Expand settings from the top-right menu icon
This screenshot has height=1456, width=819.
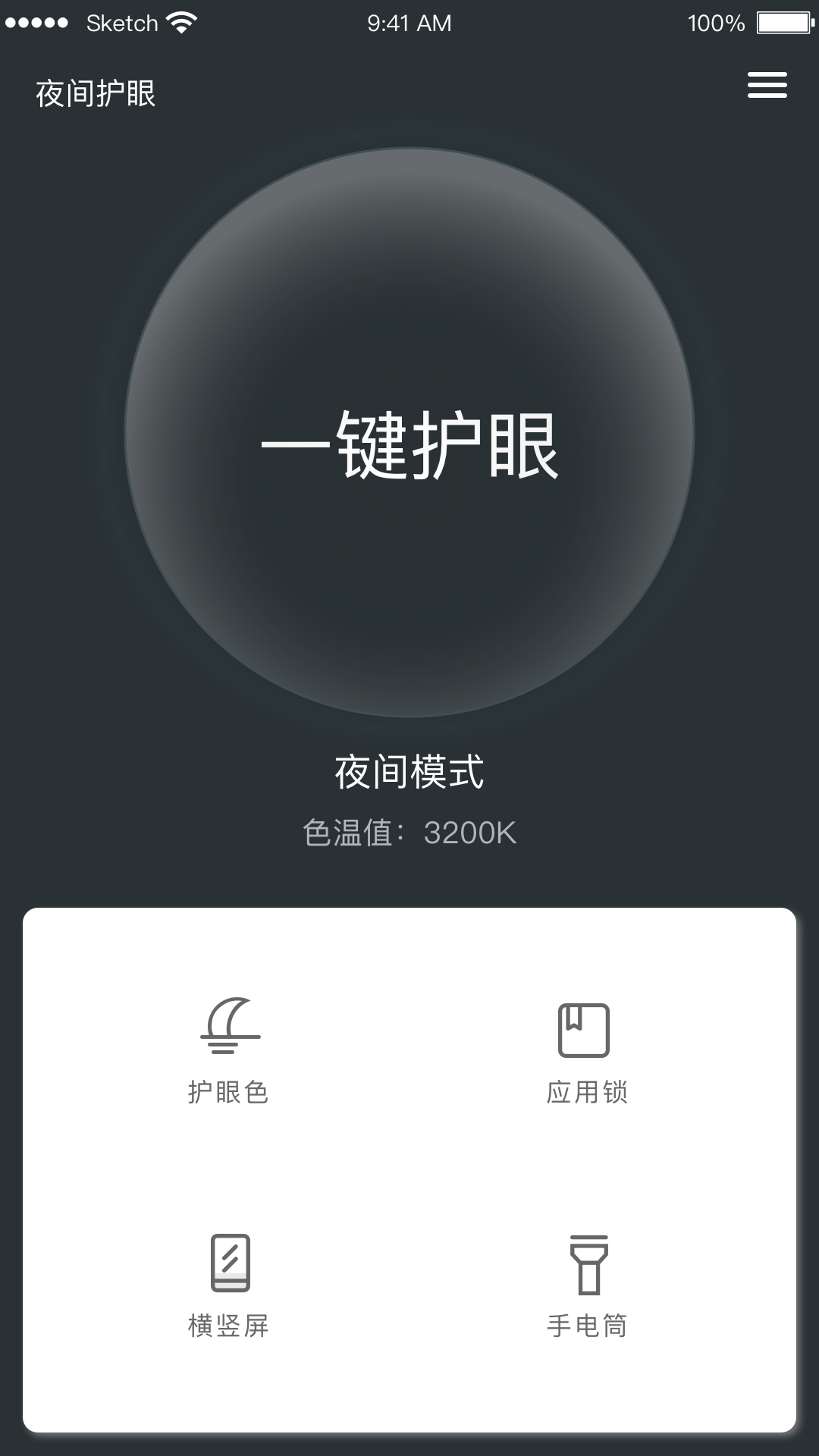coord(767,85)
